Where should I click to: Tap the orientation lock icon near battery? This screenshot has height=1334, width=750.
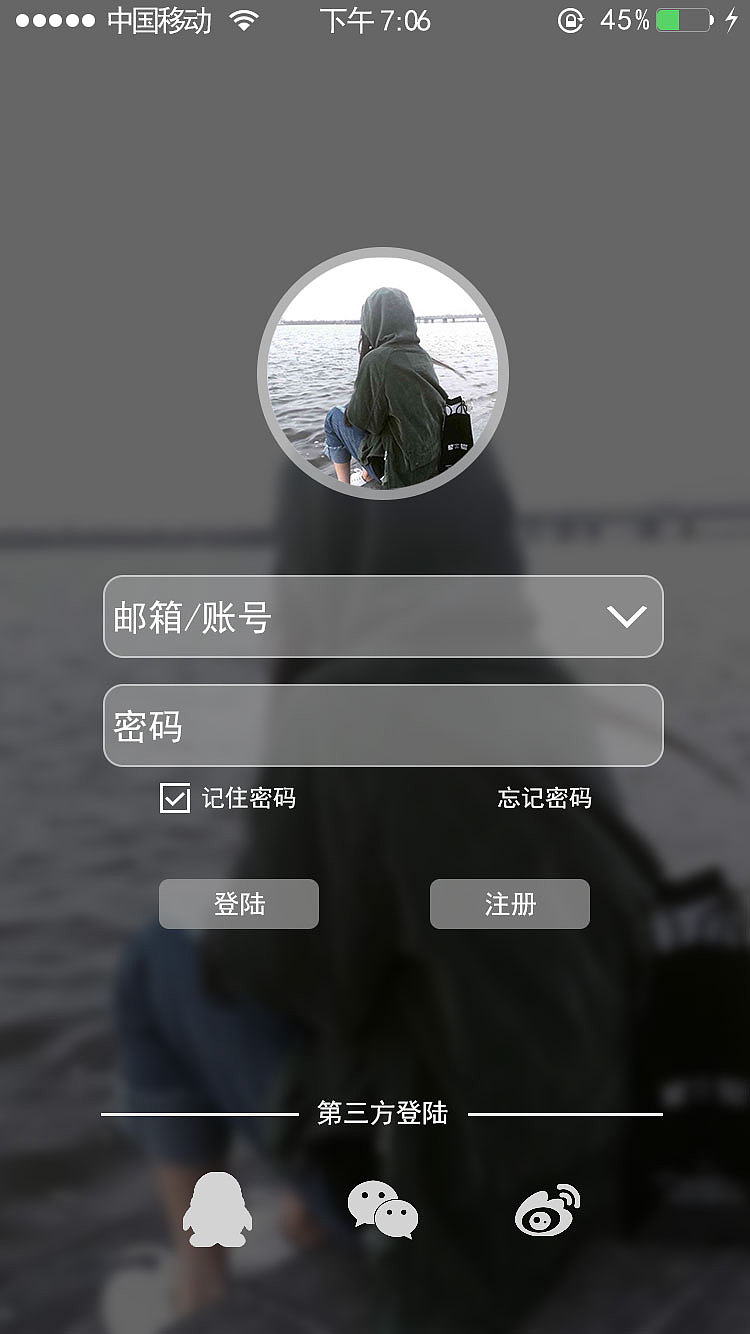571,20
